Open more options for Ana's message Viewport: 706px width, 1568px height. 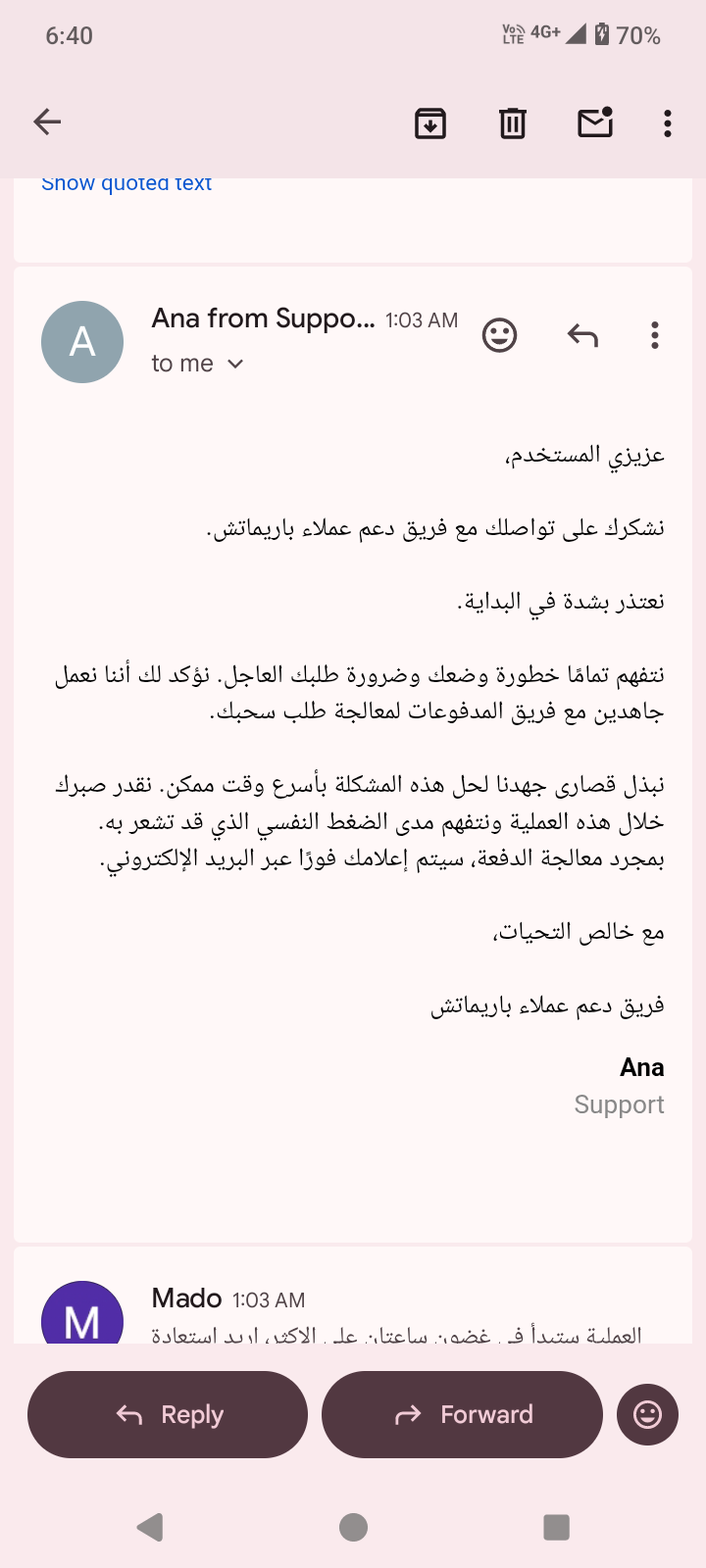[655, 336]
